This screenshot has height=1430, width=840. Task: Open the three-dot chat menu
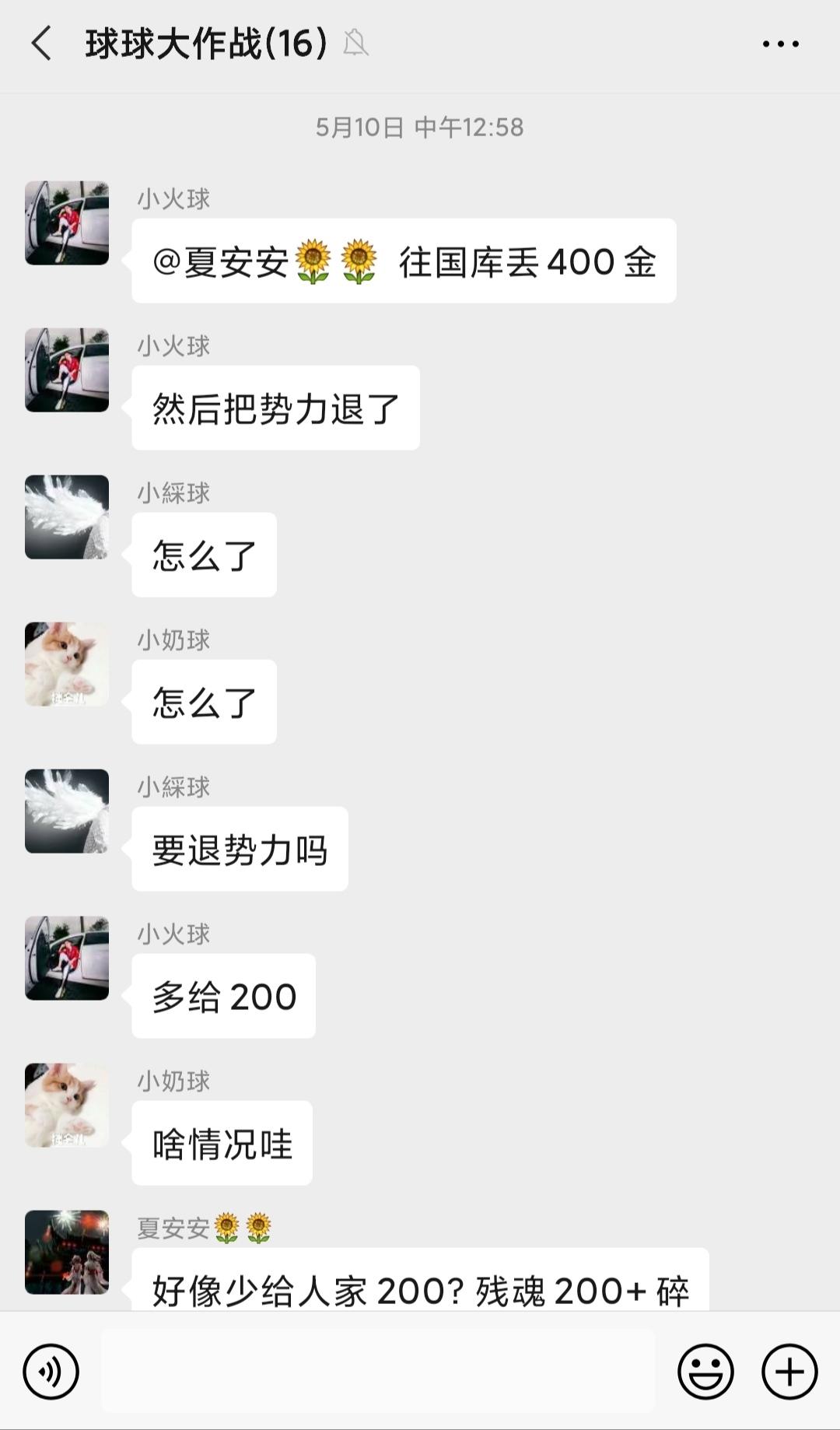[x=780, y=44]
